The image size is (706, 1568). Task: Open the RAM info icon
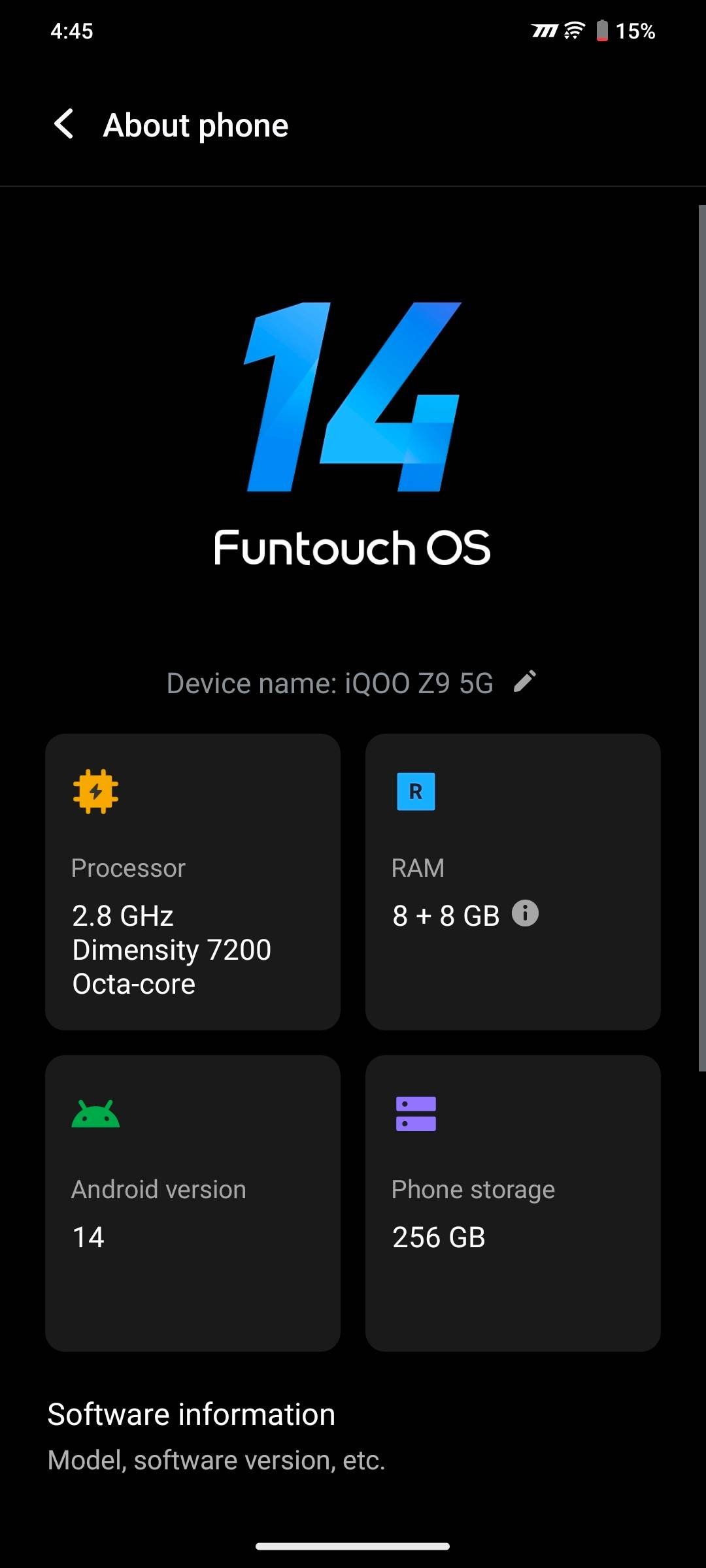525,913
